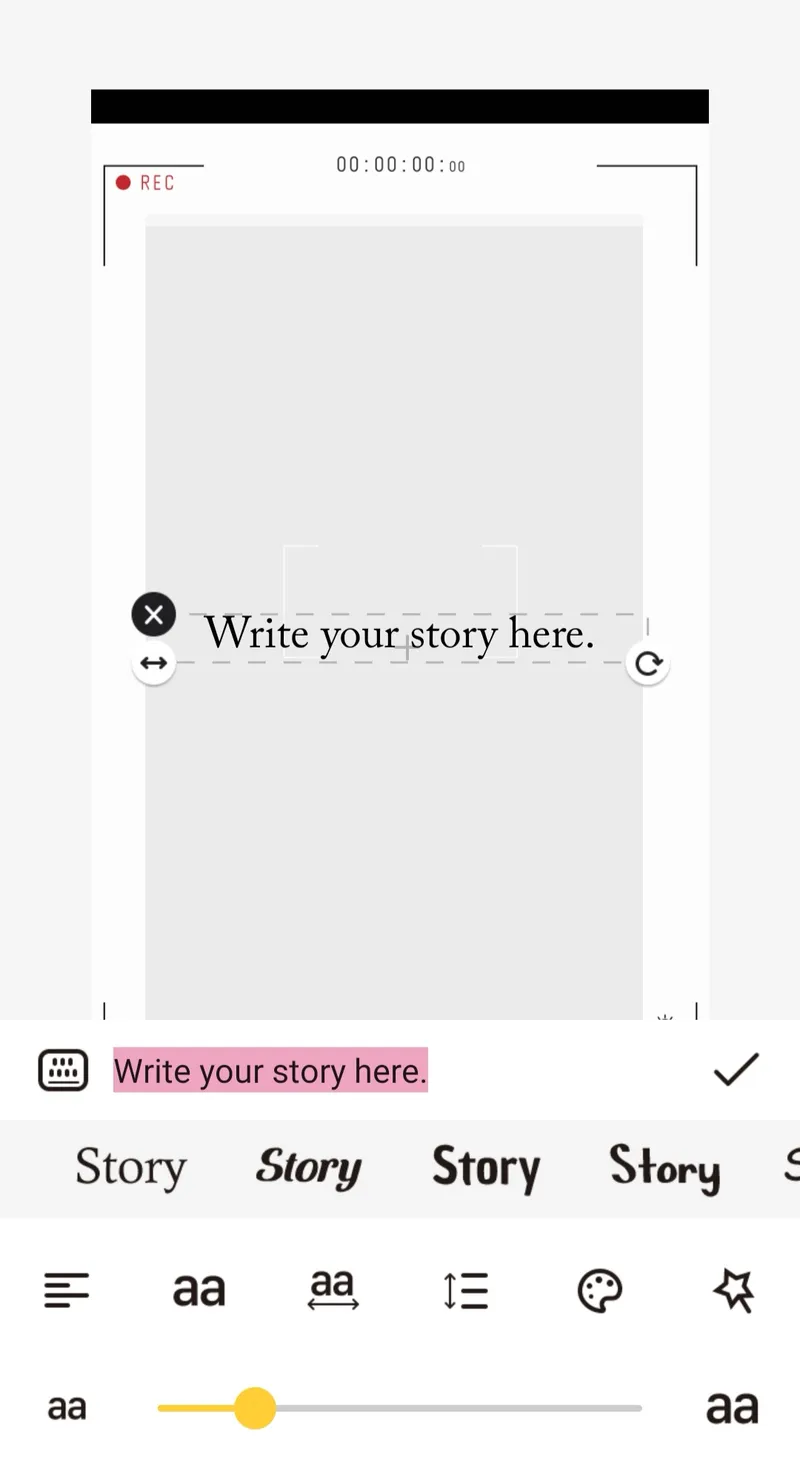Open text alignment options
The image size is (800, 1477).
tap(67, 1291)
